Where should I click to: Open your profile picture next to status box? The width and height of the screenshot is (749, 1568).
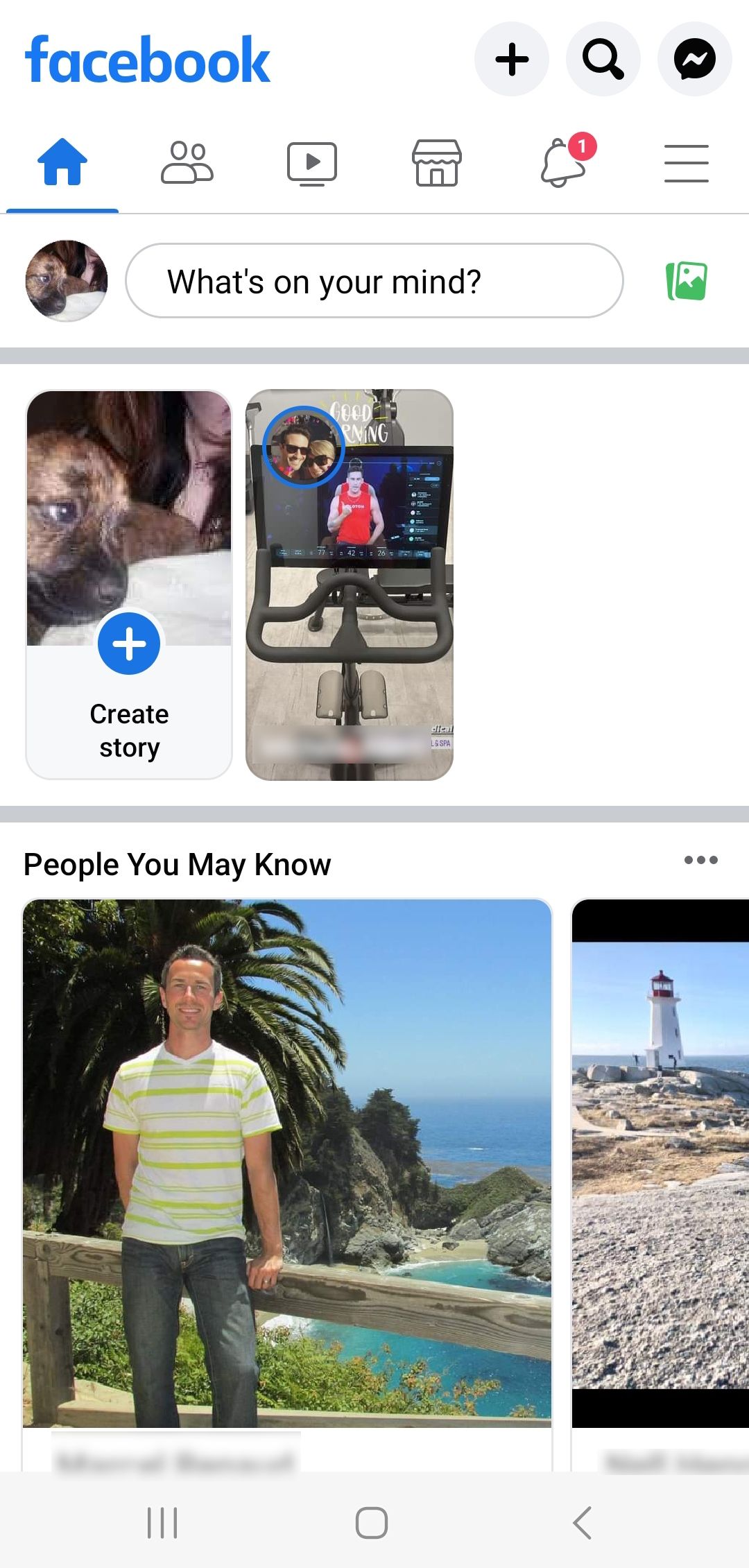click(66, 280)
